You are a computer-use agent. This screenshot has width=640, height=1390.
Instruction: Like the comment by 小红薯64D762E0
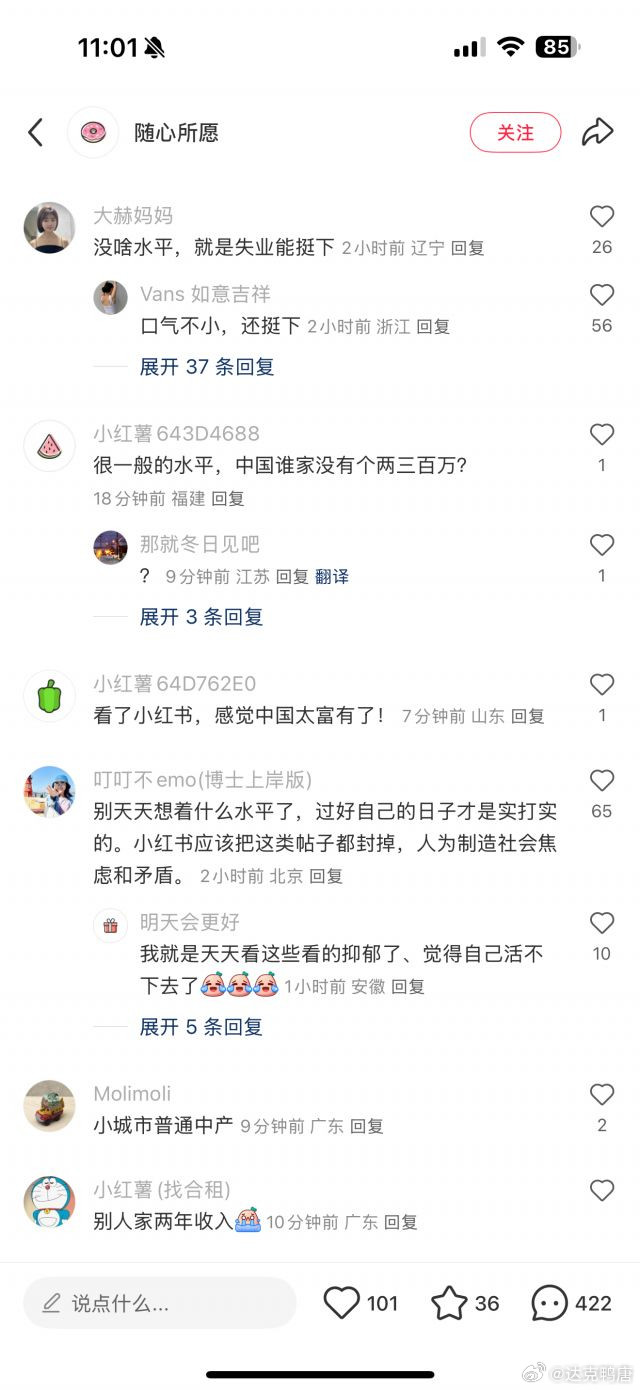(602, 685)
